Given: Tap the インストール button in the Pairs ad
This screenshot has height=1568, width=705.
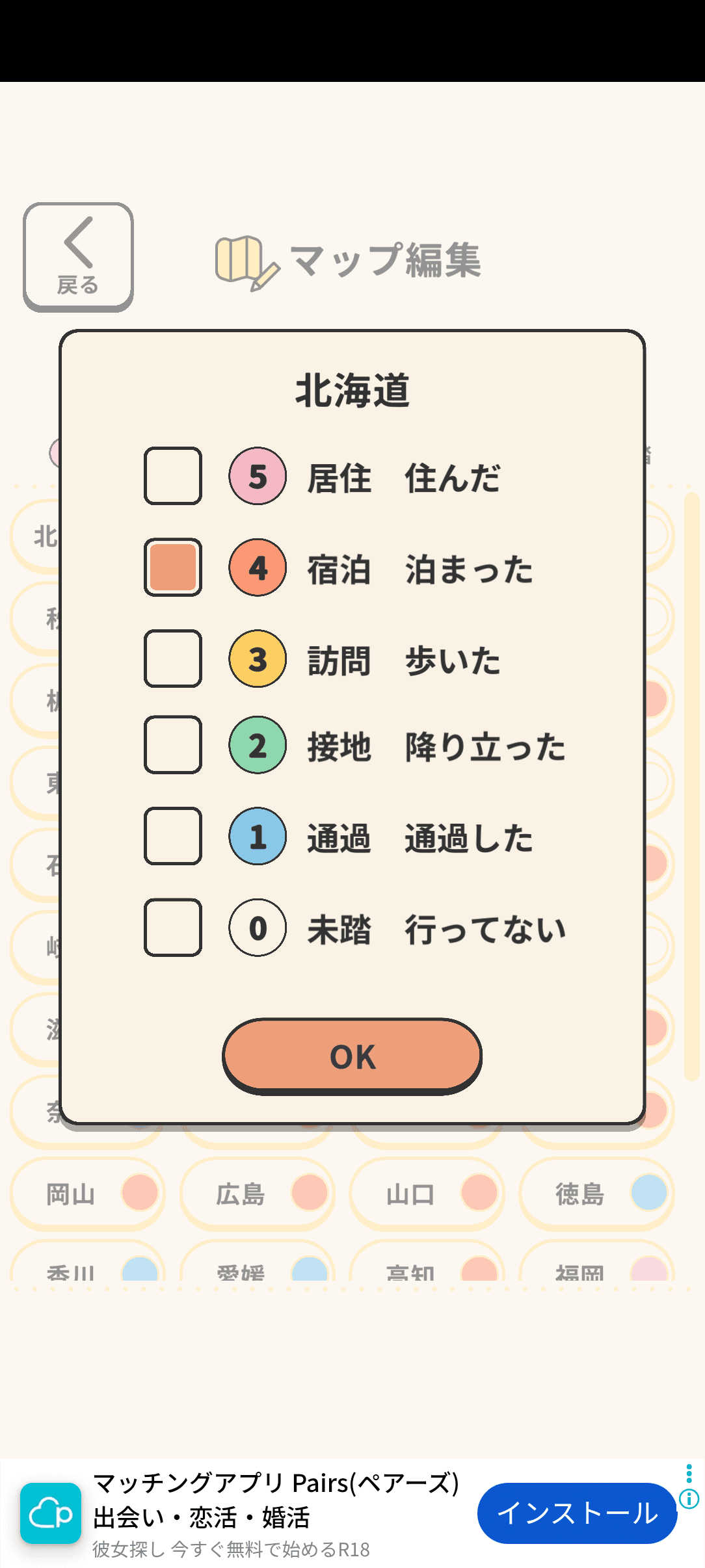Looking at the screenshot, I should pyautogui.click(x=576, y=1513).
